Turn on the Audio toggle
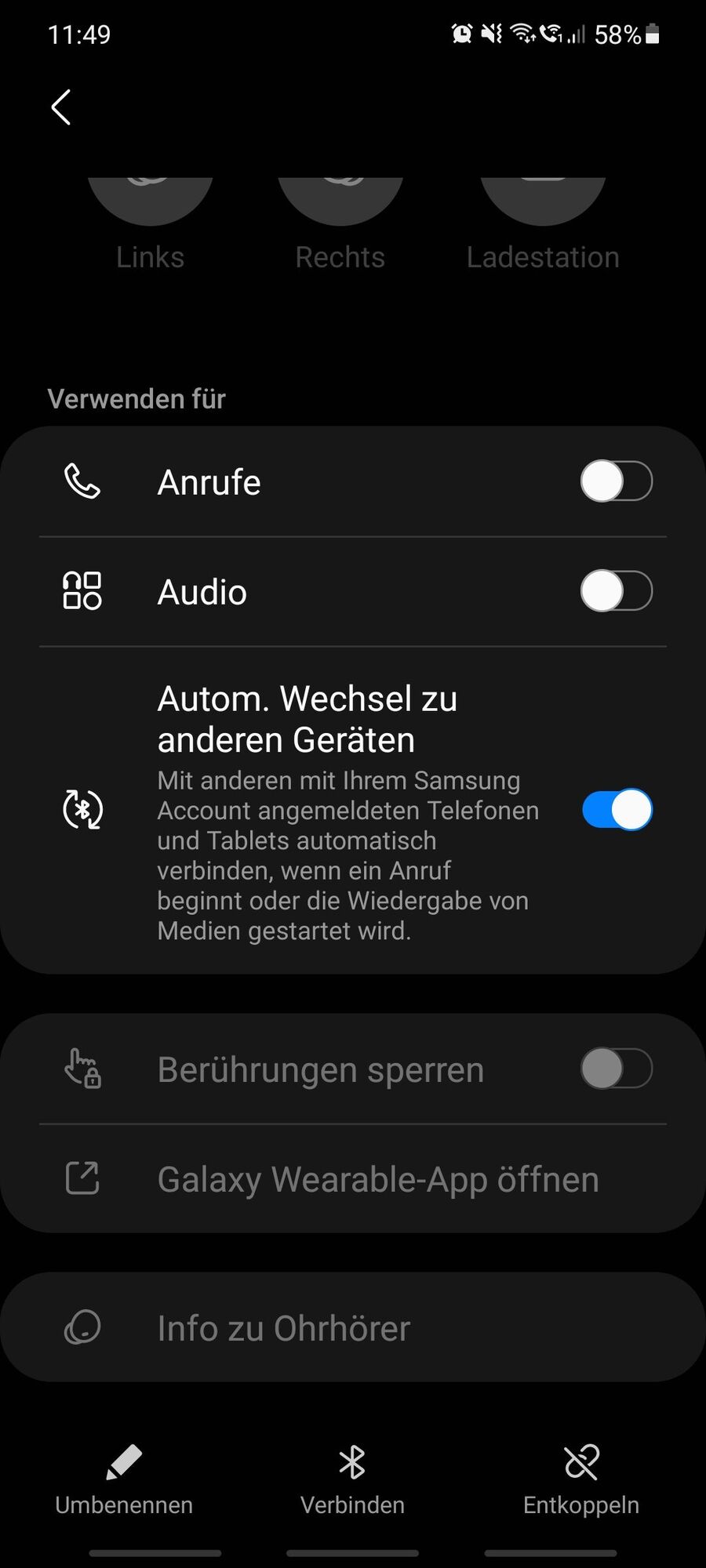This screenshot has height=1568, width=706. click(616, 591)
